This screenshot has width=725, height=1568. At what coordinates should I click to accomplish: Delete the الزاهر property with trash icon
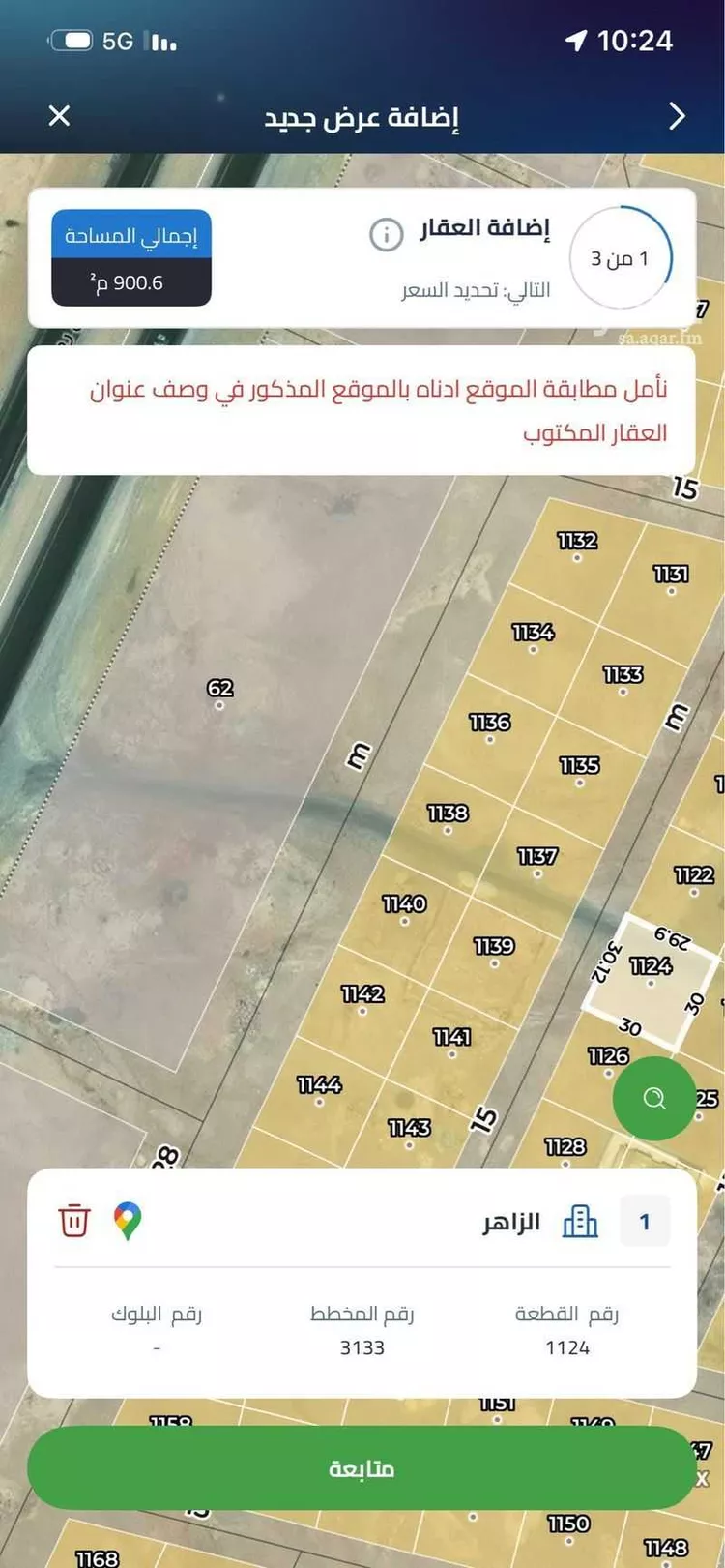click(73, 1222)
